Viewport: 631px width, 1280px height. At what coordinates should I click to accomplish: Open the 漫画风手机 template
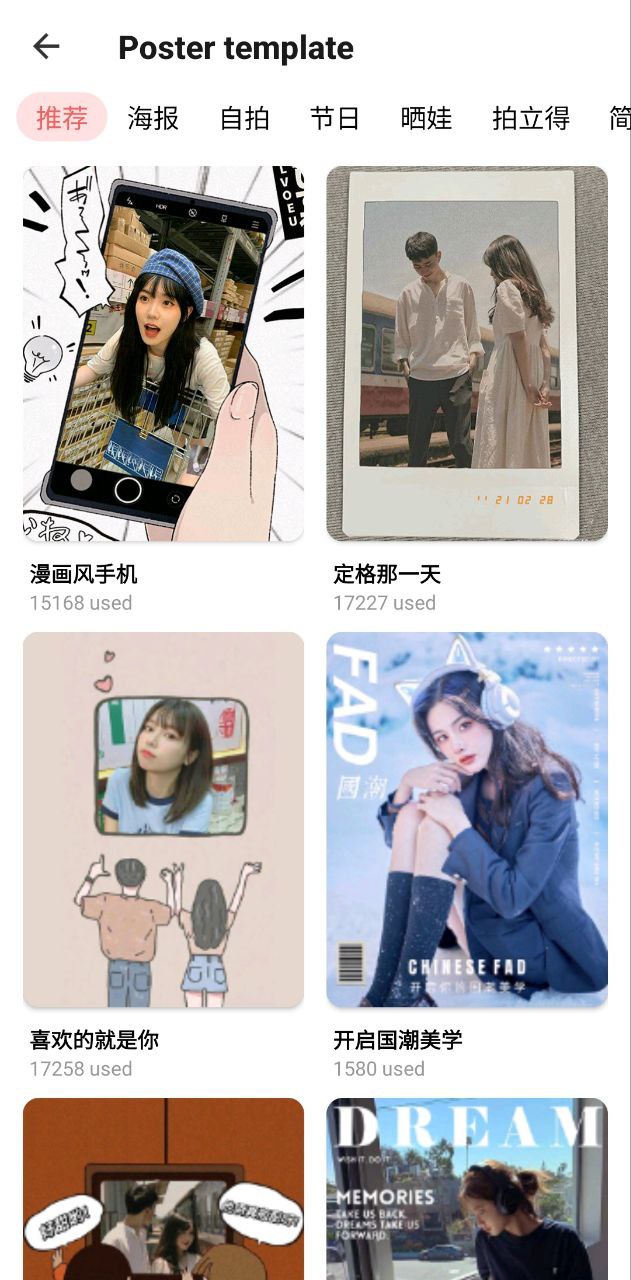click(x=163, y=353)
